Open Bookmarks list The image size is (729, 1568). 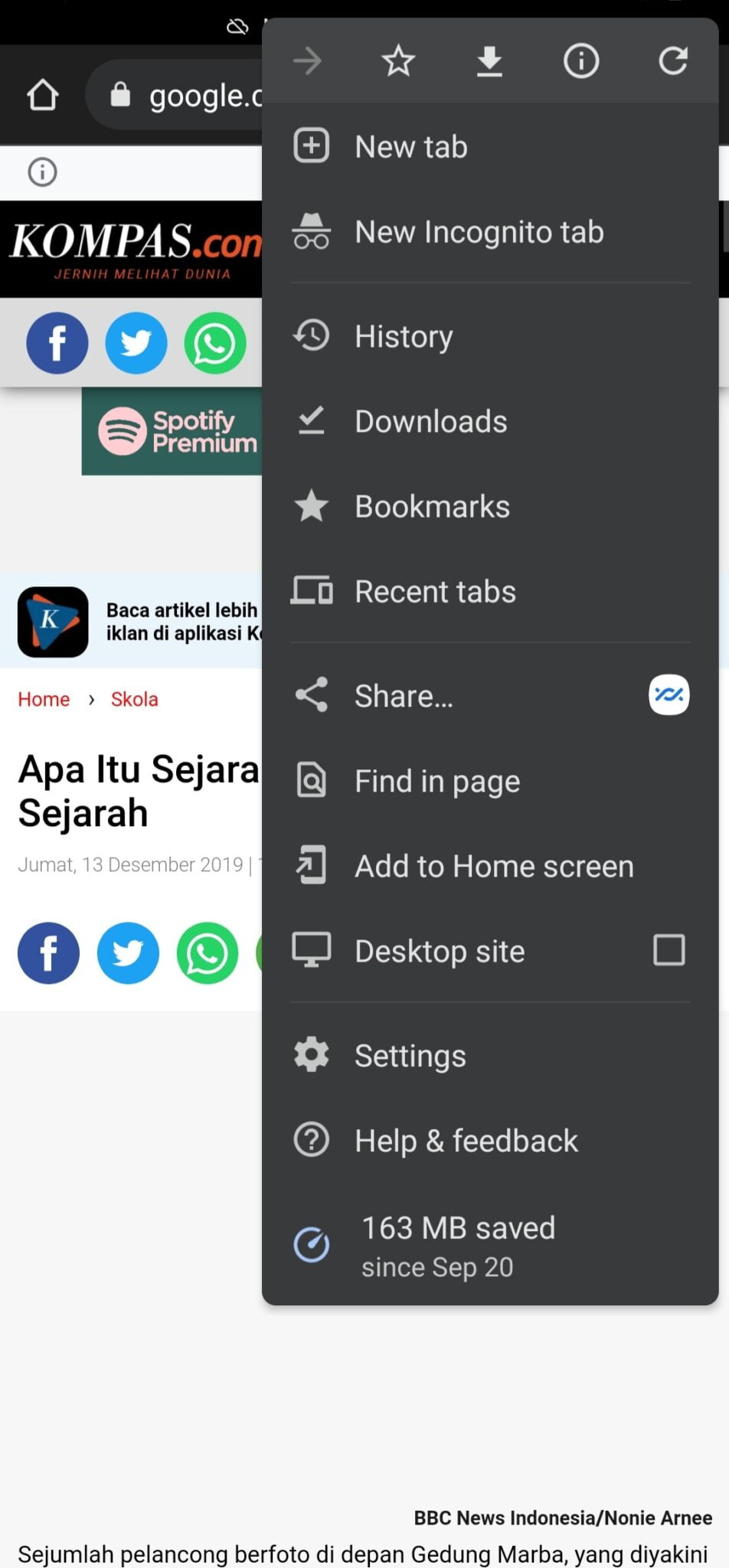click(x=490, y=506)
